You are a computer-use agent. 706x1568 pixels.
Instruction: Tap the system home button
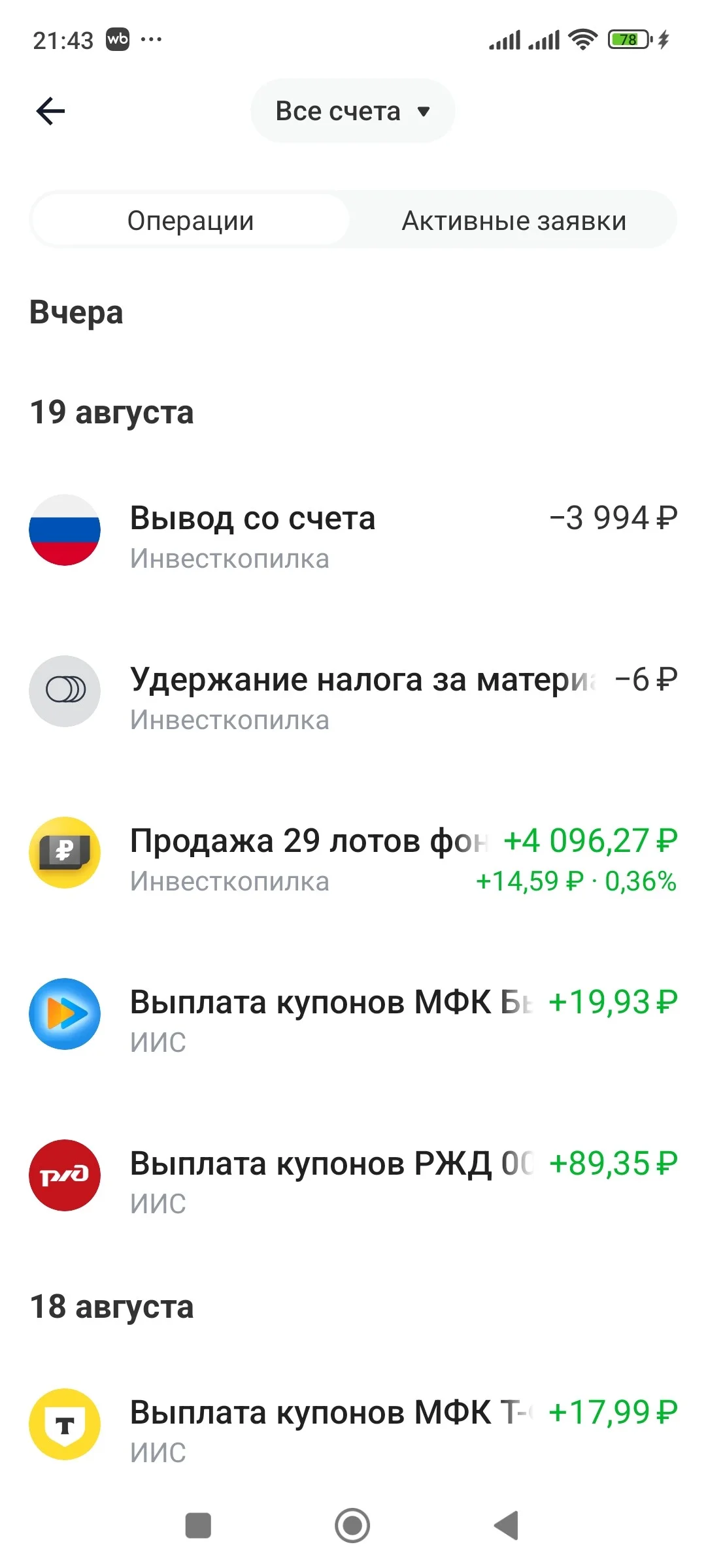pyautogui.click(x=352, y=1526)
